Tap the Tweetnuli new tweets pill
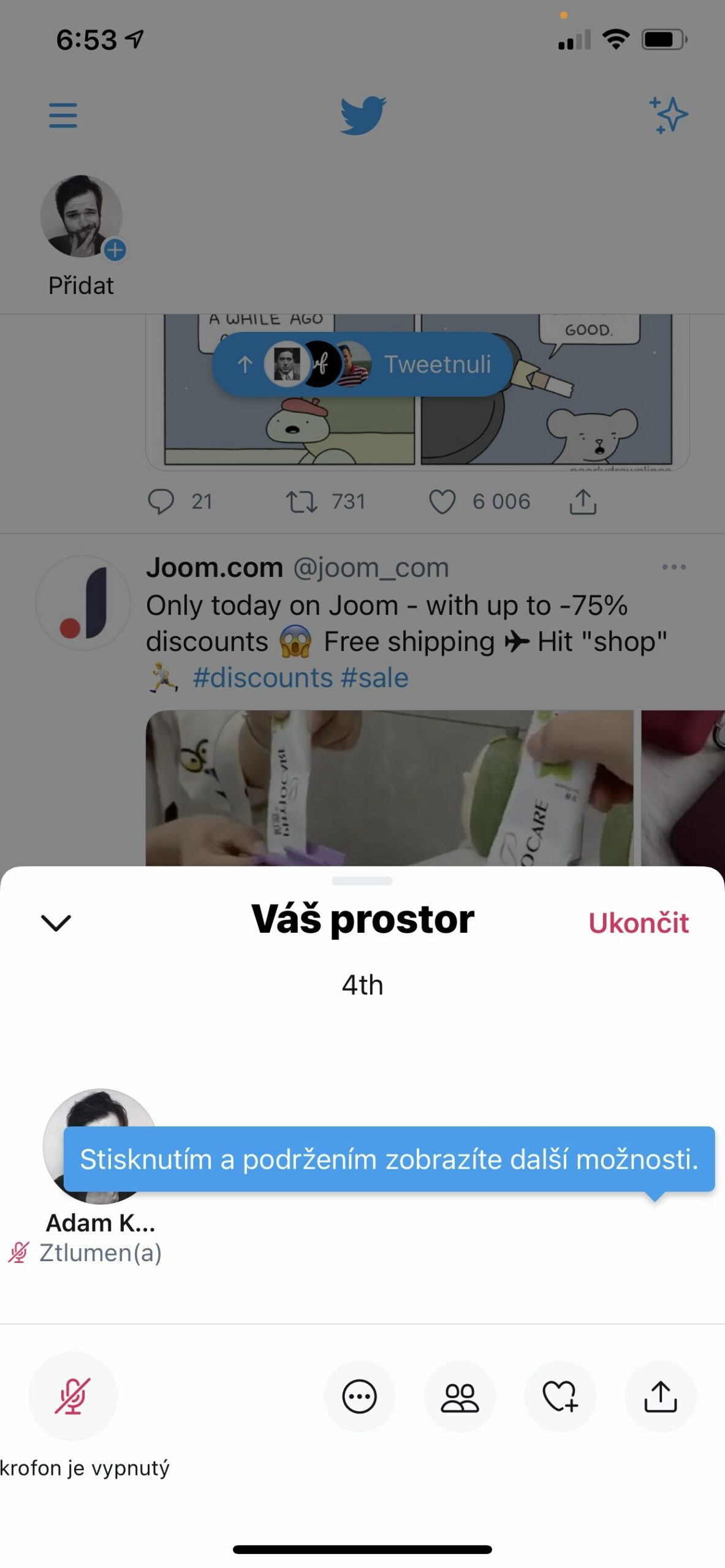The image size is (725, 1568). click(x=362, y=364)
